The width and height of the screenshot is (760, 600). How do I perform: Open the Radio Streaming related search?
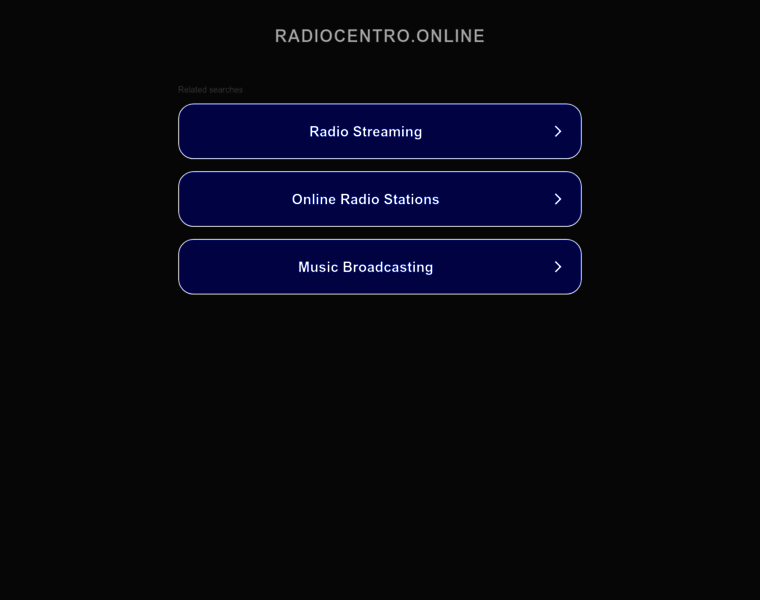click(379, 131)
